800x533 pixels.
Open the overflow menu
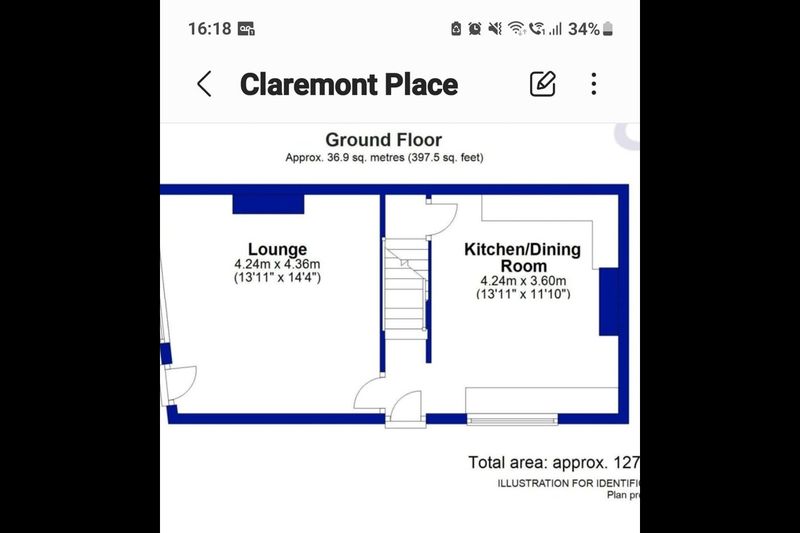click(594, 84)
